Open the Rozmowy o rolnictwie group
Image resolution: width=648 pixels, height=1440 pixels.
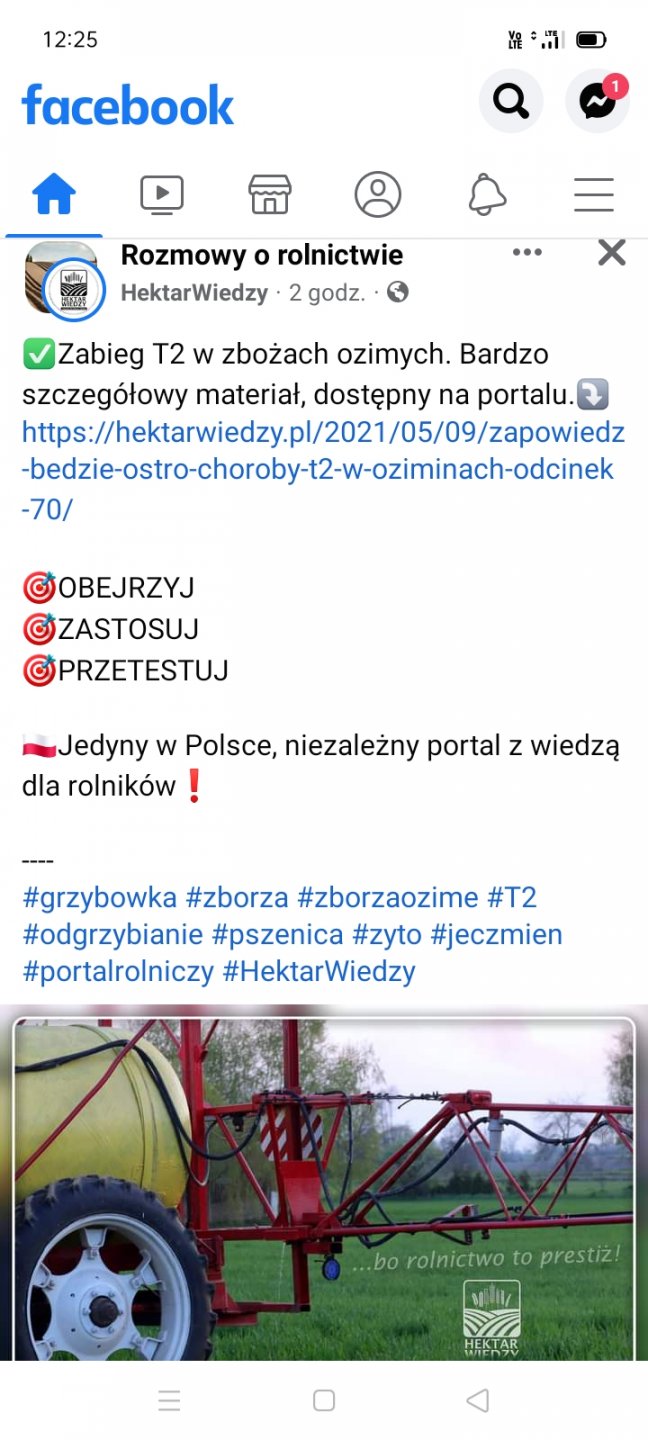(262, 255)
